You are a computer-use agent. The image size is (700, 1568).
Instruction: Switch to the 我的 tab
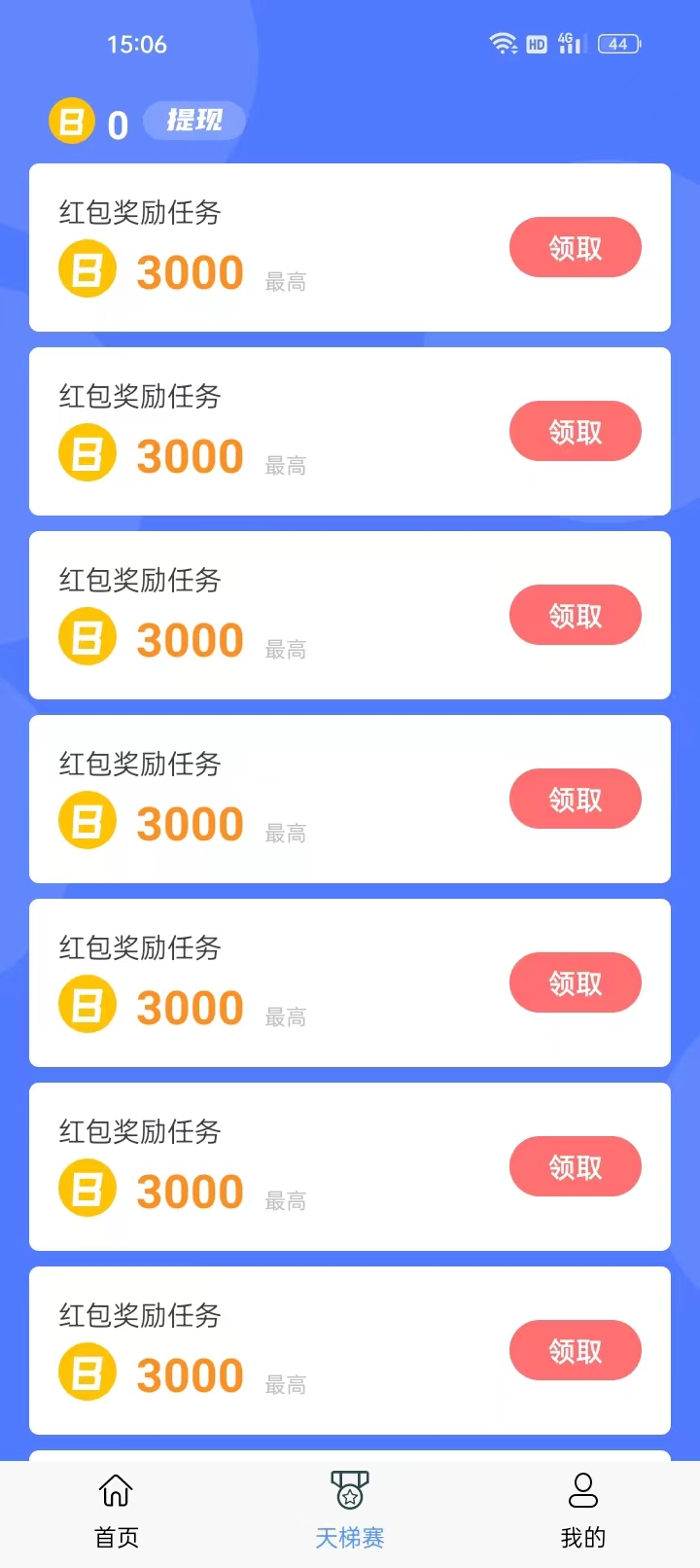[x=583, y=1537]
